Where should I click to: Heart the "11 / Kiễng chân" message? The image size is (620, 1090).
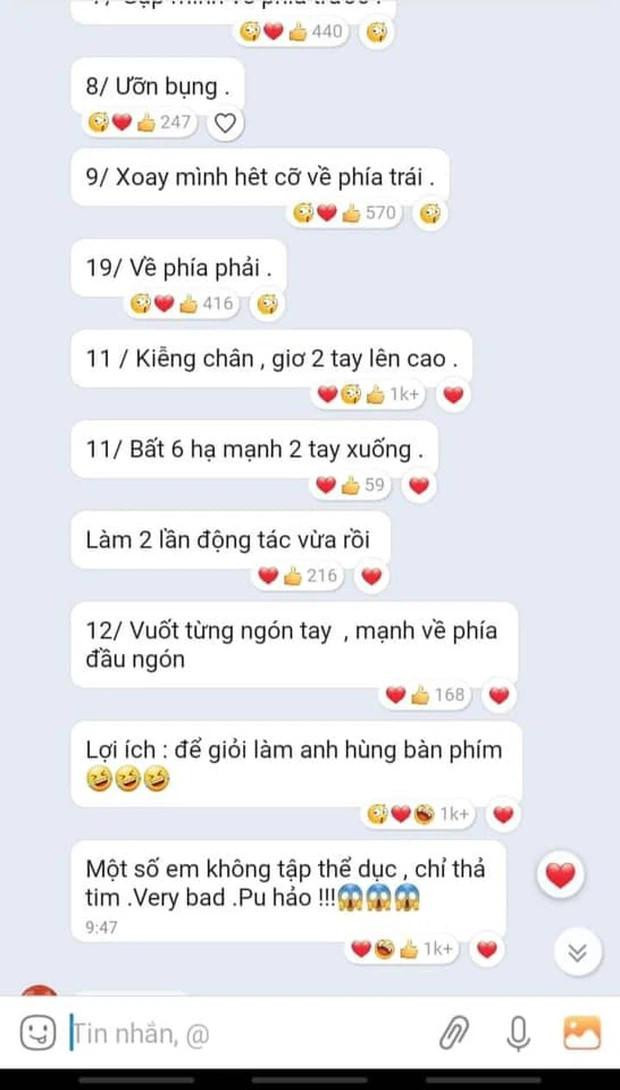click(x=453, y=395)
